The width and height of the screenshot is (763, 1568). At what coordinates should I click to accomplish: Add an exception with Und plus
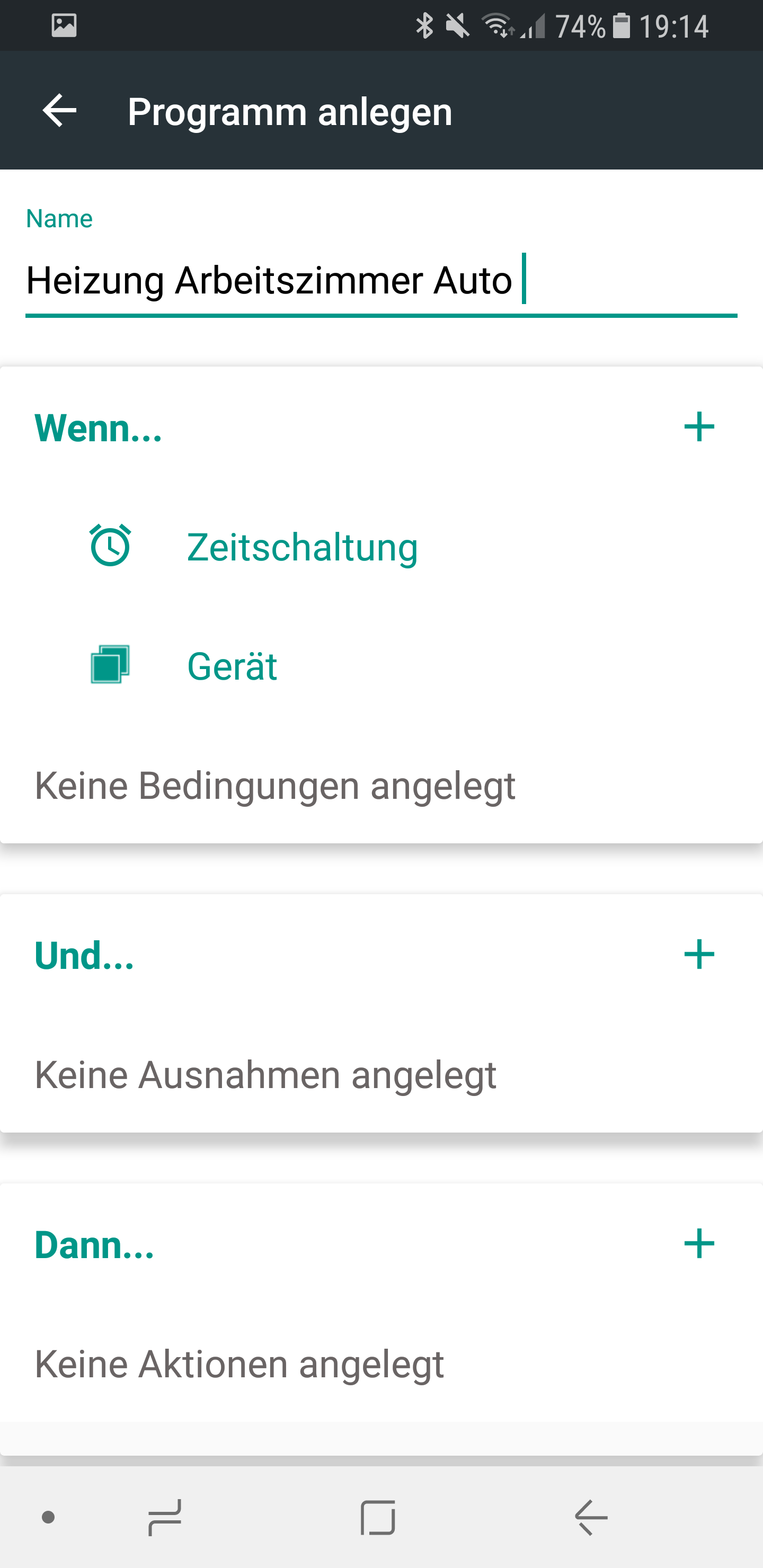[698, 955]
